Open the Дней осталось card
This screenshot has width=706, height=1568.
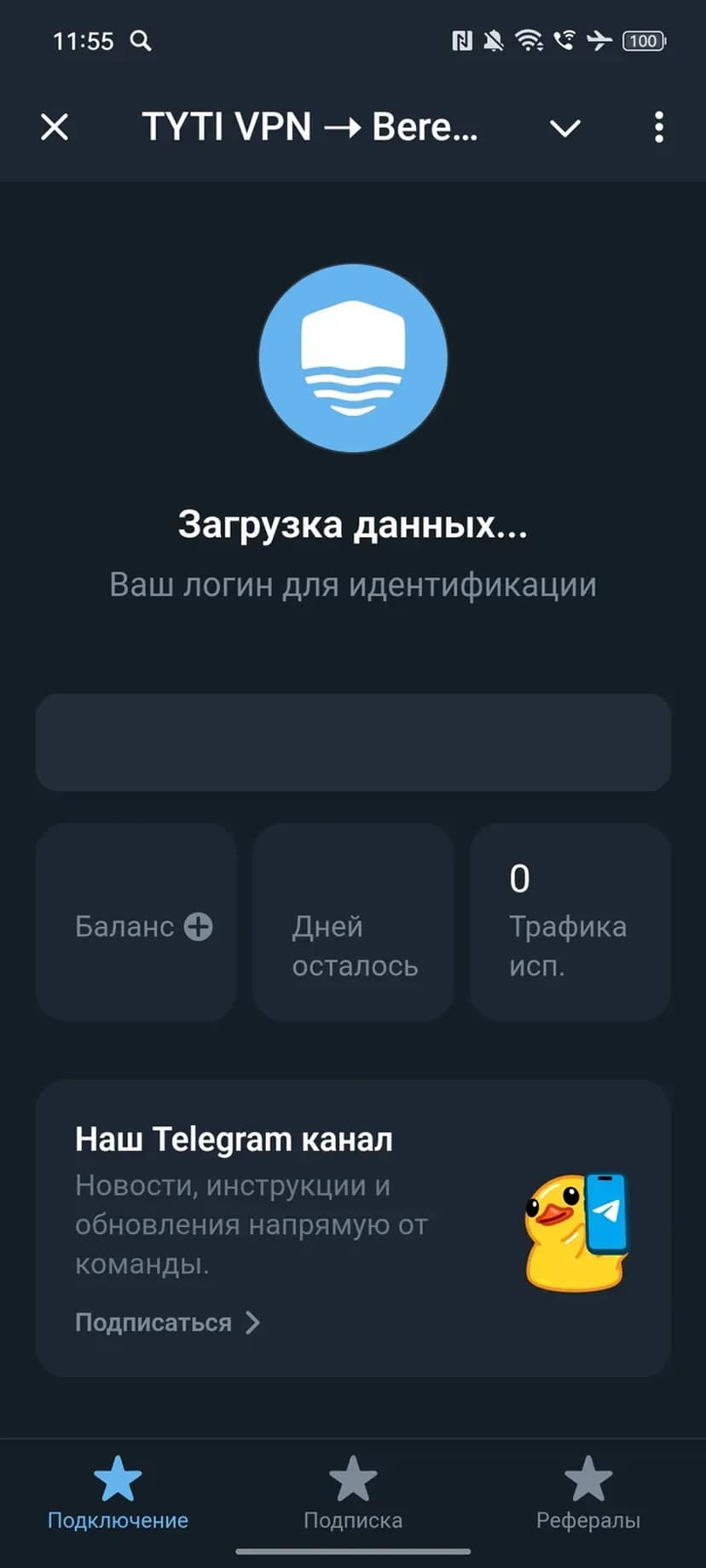[x=353, y=922]
